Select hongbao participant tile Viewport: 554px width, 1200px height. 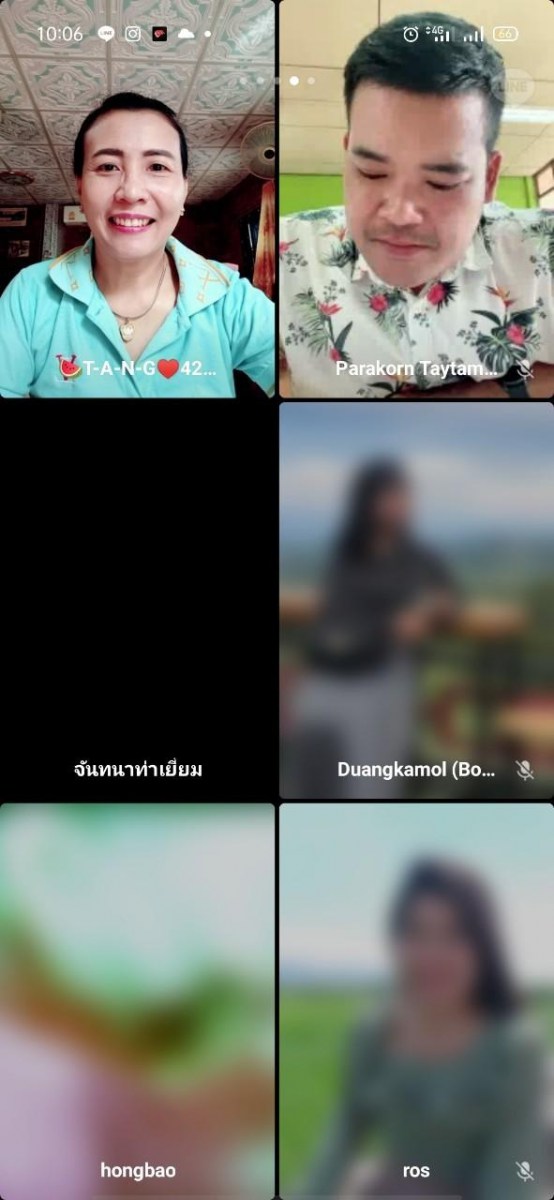pyautogui.click(x=137, y=1002)
